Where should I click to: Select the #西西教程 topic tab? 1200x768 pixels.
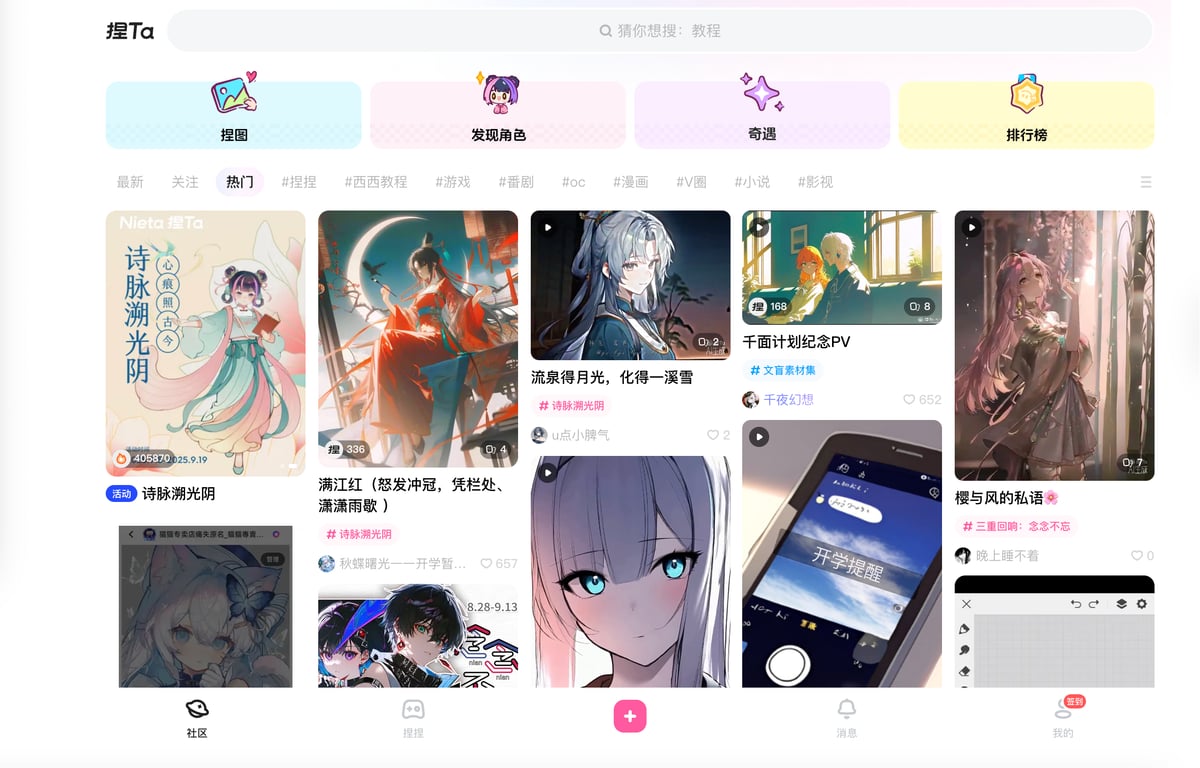click(376, 182)
